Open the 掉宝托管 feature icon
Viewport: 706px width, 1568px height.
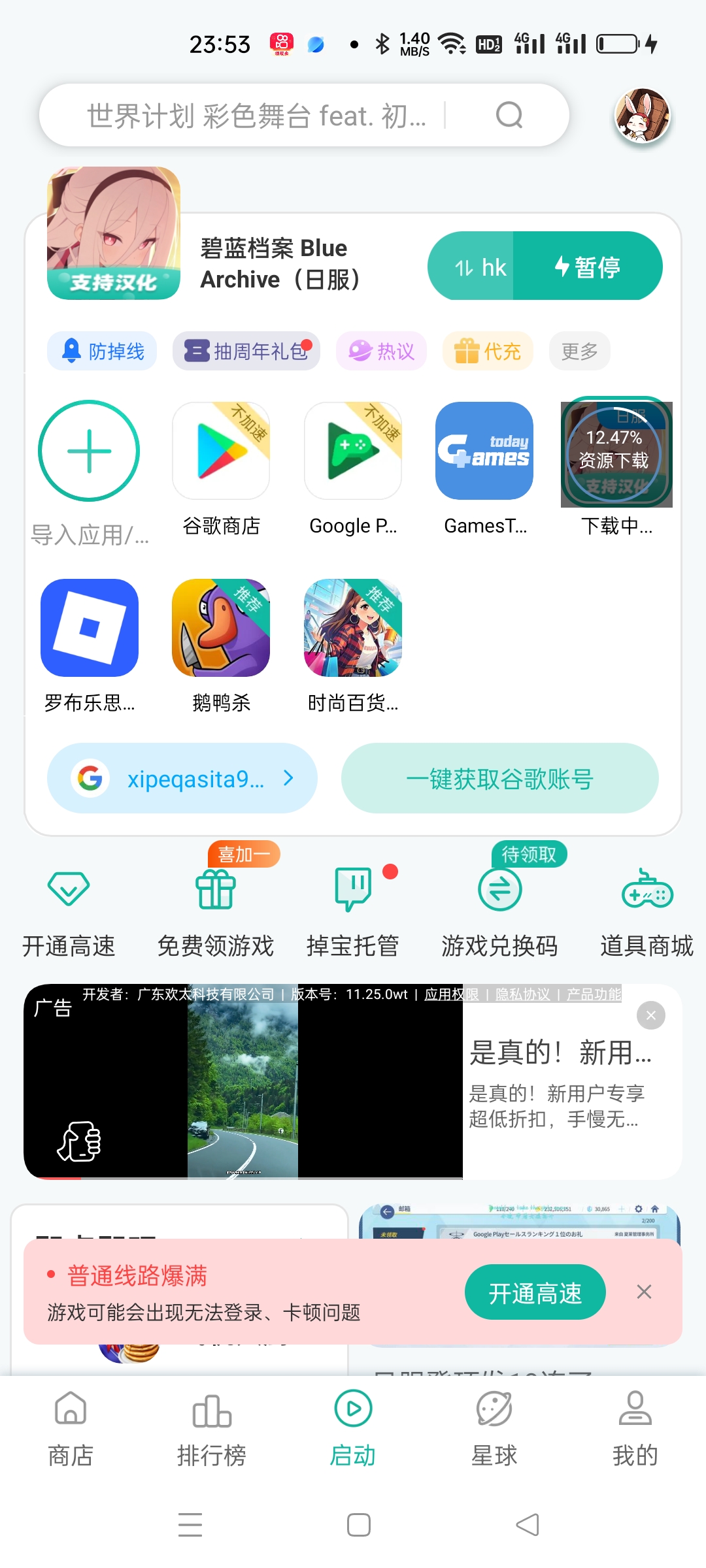click(353, 889)
